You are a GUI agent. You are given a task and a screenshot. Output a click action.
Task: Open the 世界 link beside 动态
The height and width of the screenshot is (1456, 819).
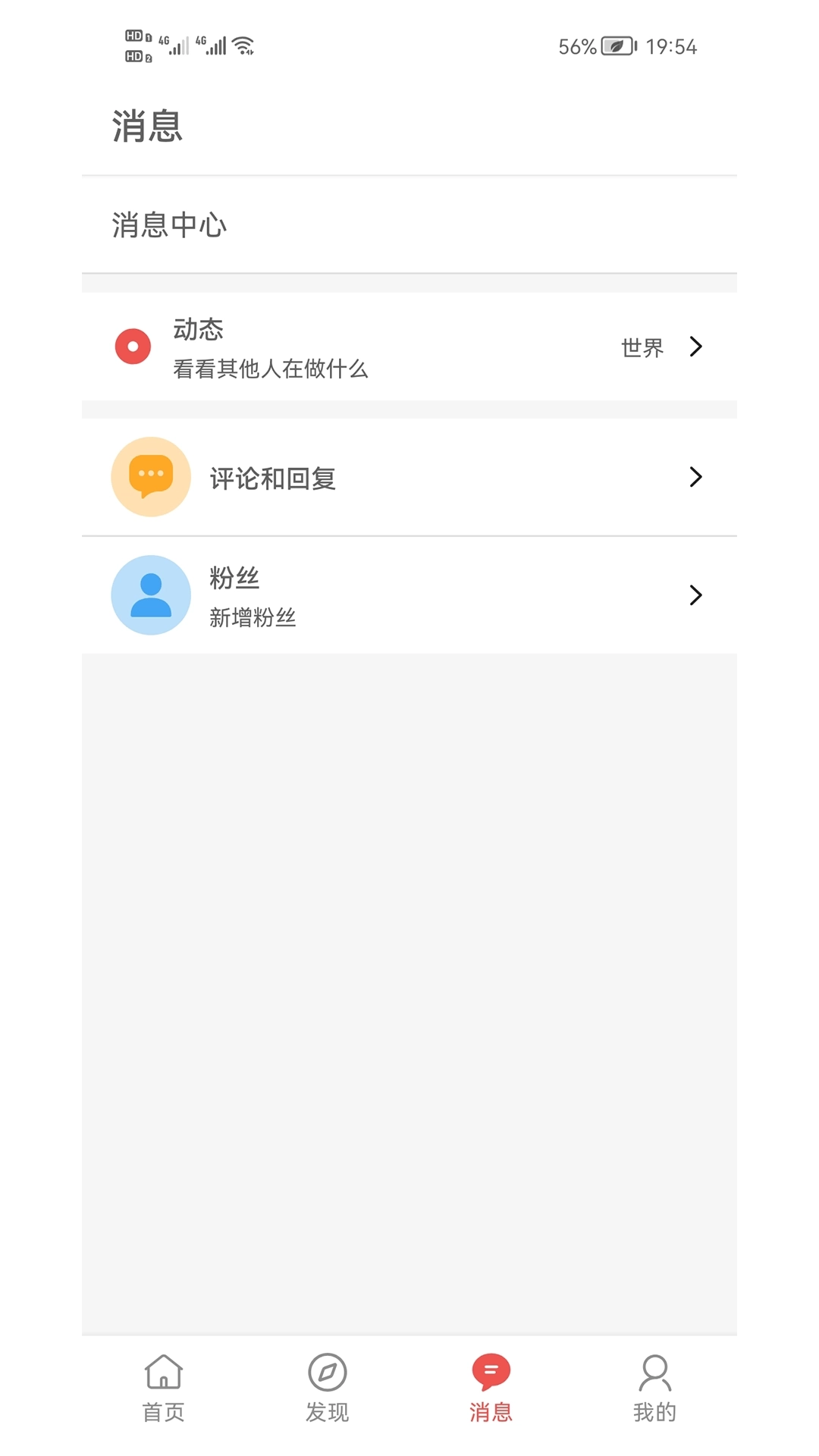click(x=641, y=347)
